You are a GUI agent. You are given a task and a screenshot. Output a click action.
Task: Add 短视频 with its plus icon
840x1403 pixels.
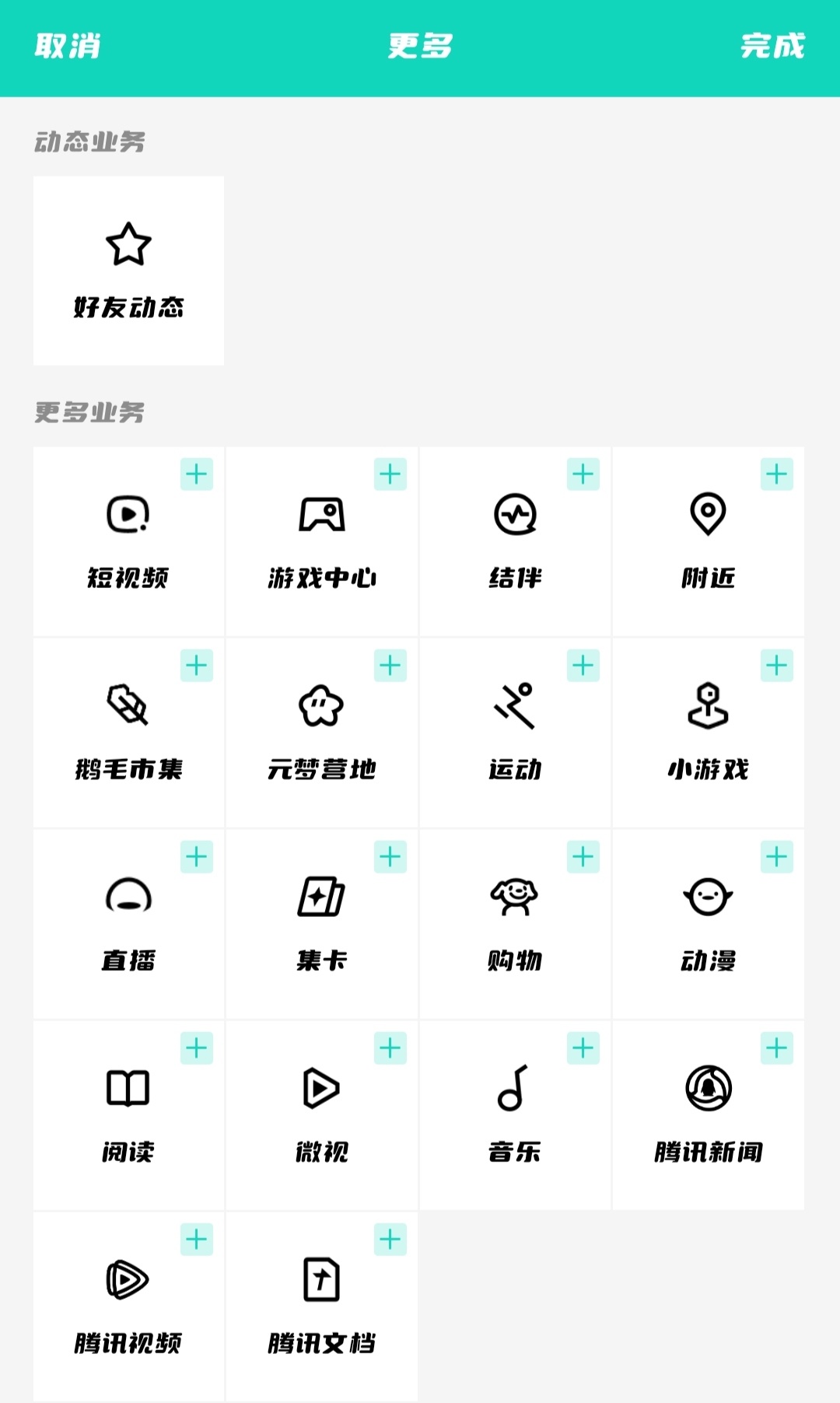197,474
